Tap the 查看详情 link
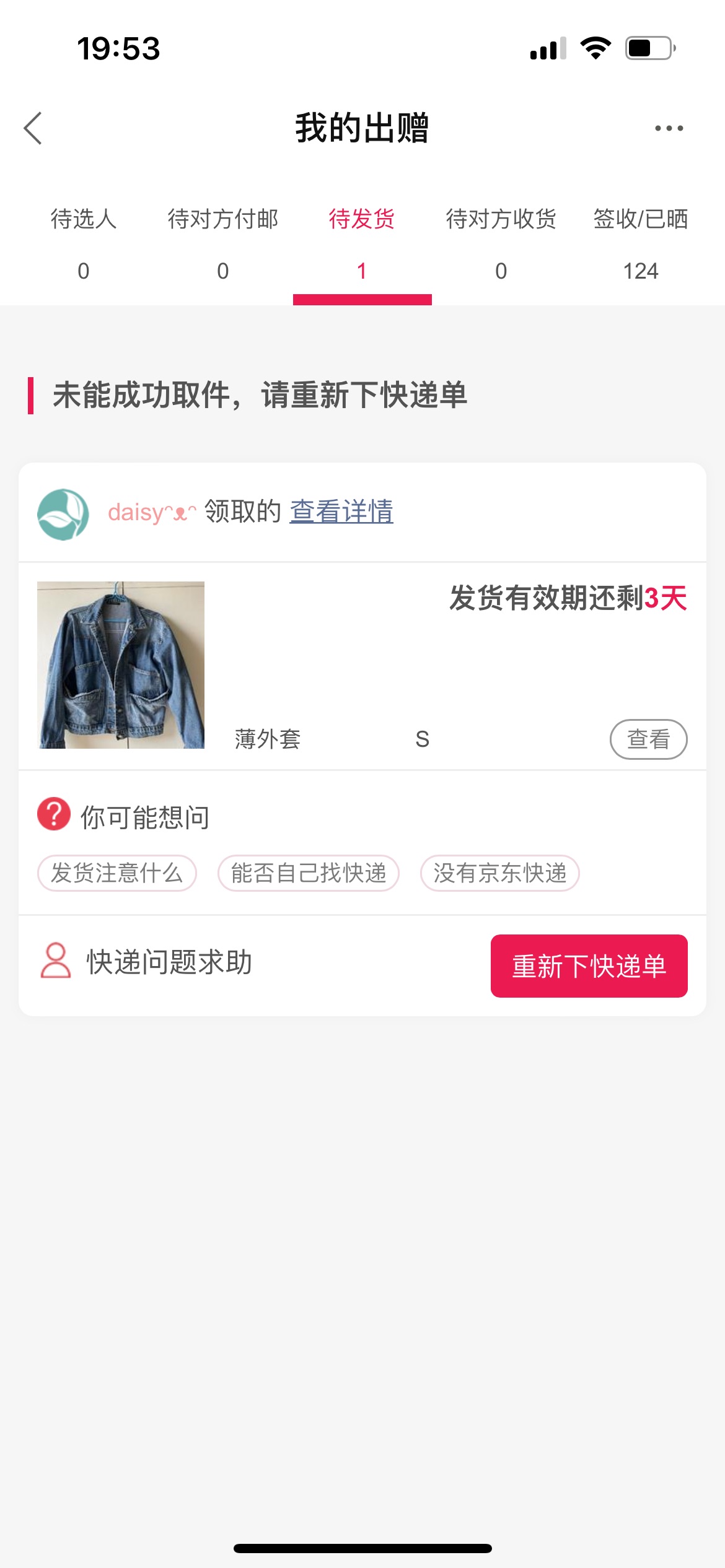This screenshot has height=1568, width=725. tap(341, 512)
